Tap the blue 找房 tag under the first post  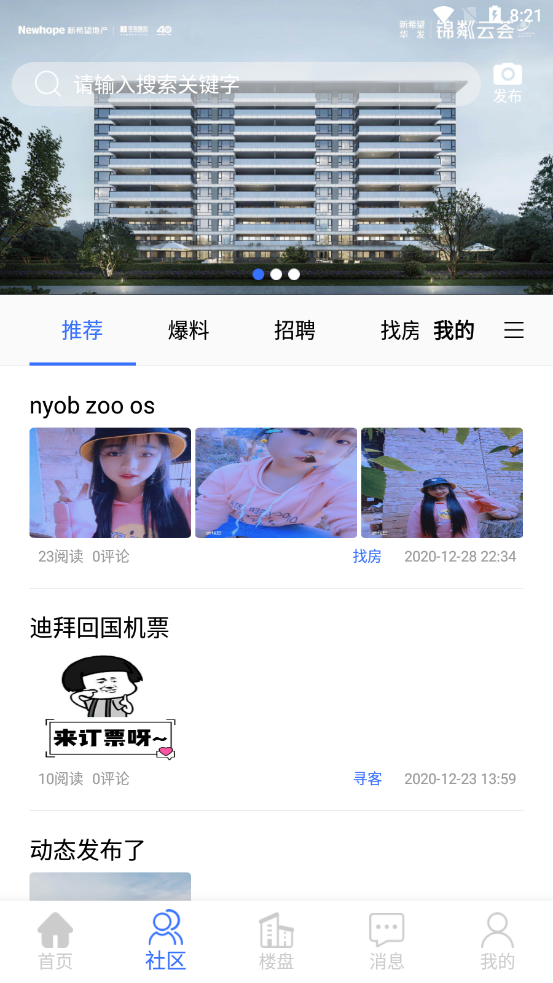(367, 556)
